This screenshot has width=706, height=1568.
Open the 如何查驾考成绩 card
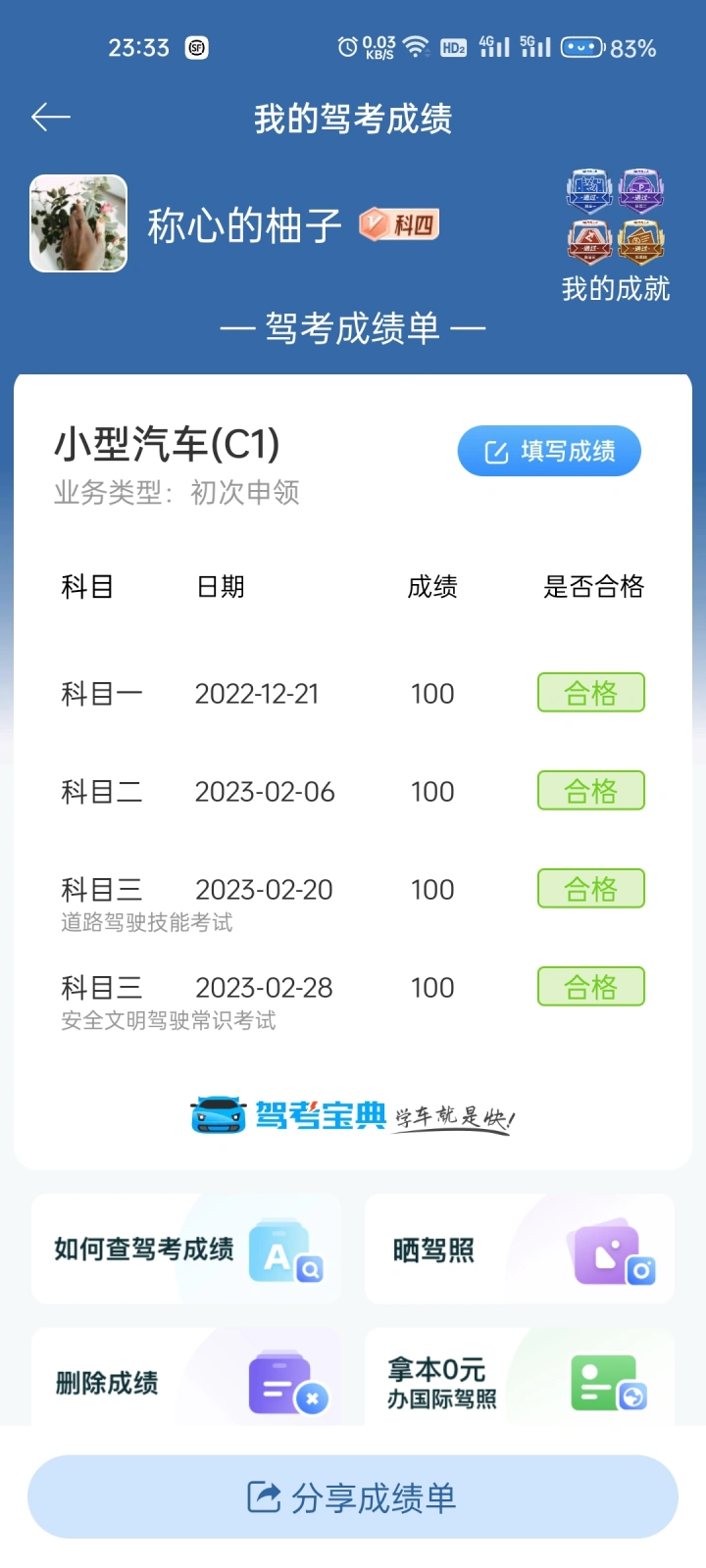tap(186, 1249)
